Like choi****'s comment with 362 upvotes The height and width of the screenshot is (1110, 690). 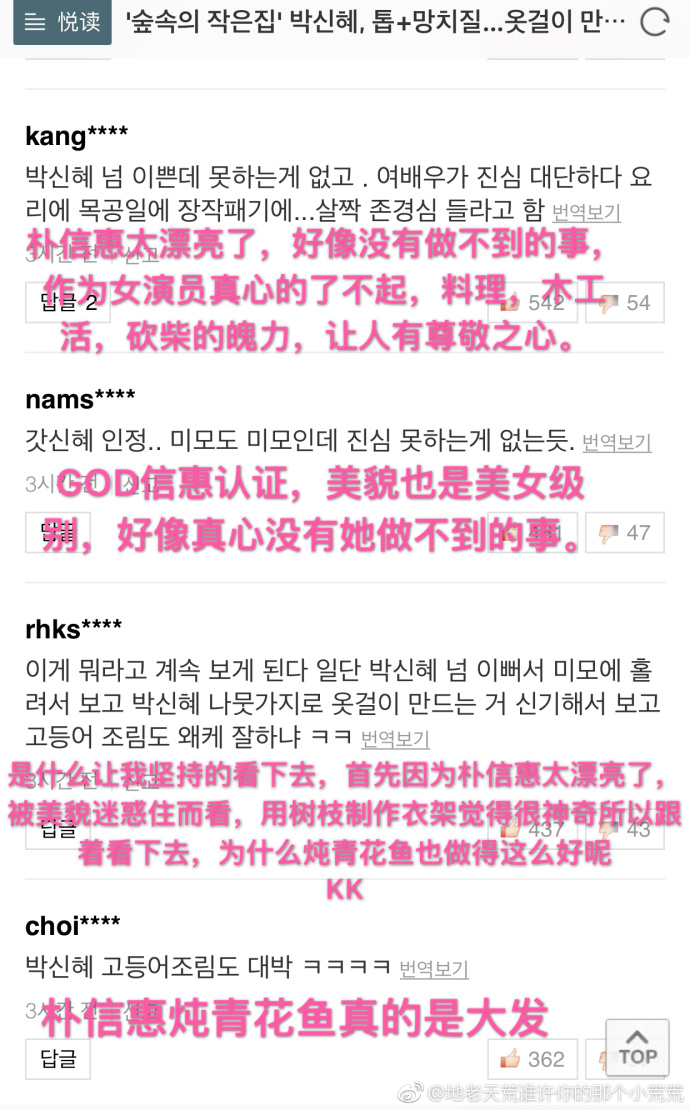(x=534, y=1059)
